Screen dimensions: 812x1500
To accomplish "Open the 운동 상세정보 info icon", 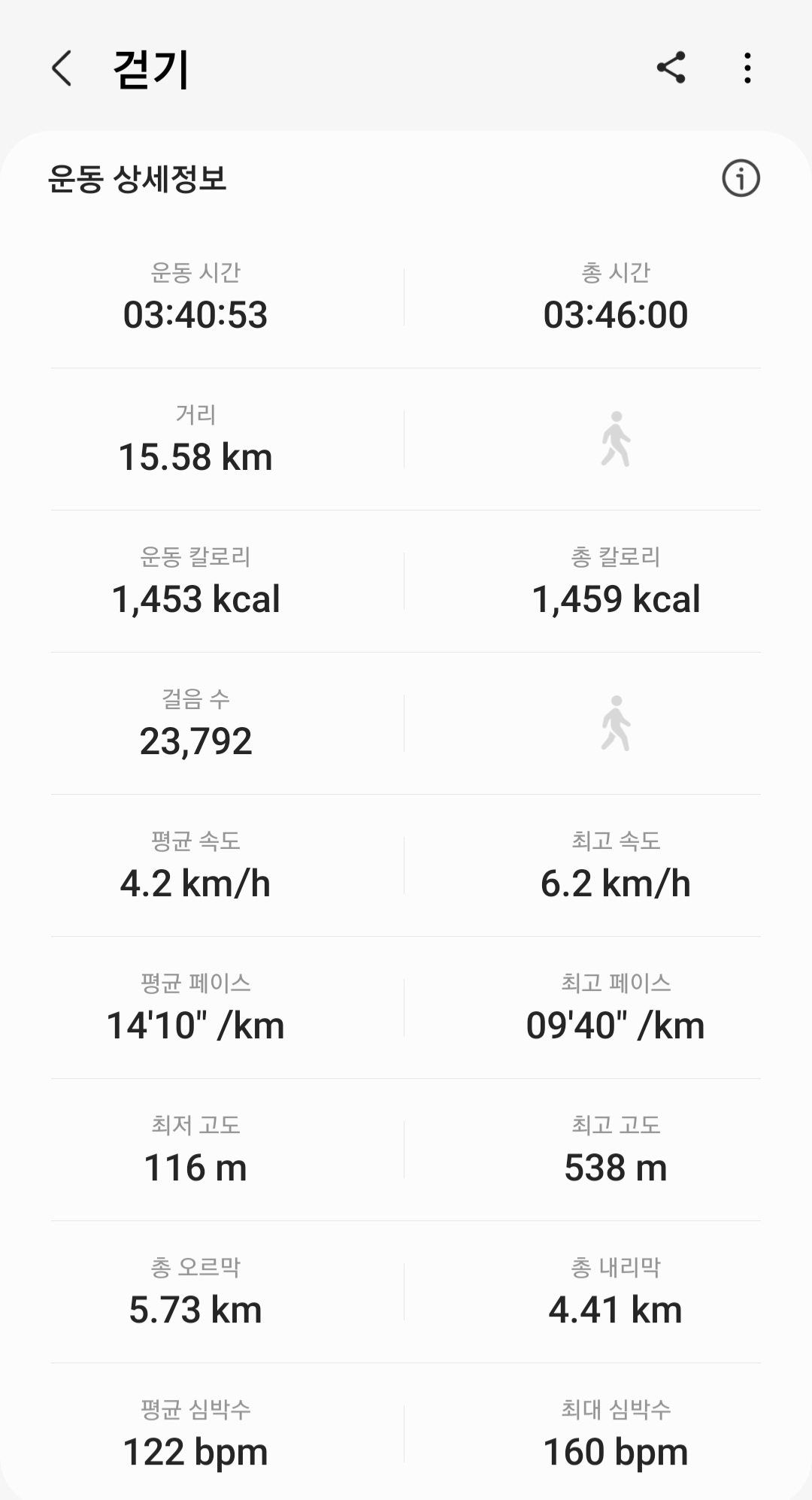I will [x=741, y=179].
